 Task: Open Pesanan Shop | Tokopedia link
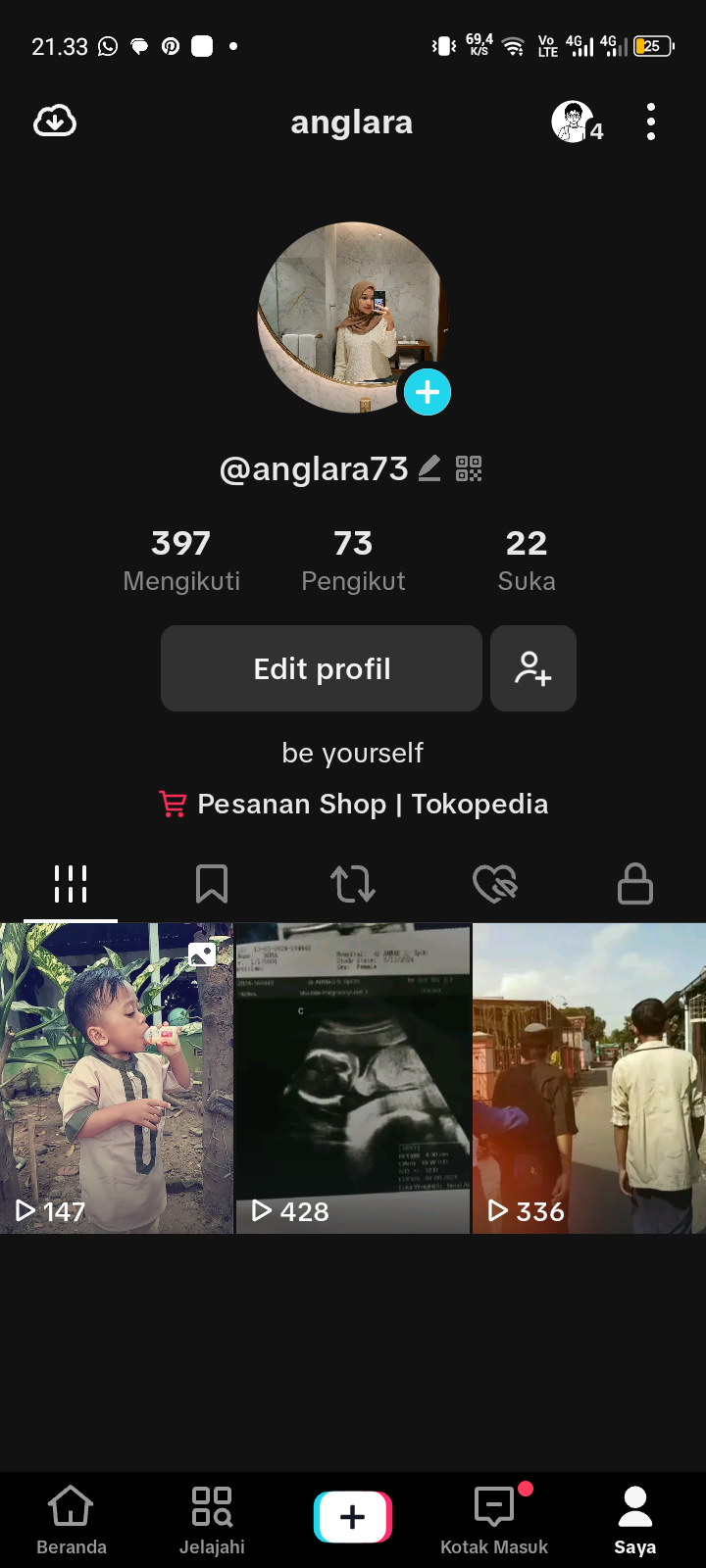353,804
